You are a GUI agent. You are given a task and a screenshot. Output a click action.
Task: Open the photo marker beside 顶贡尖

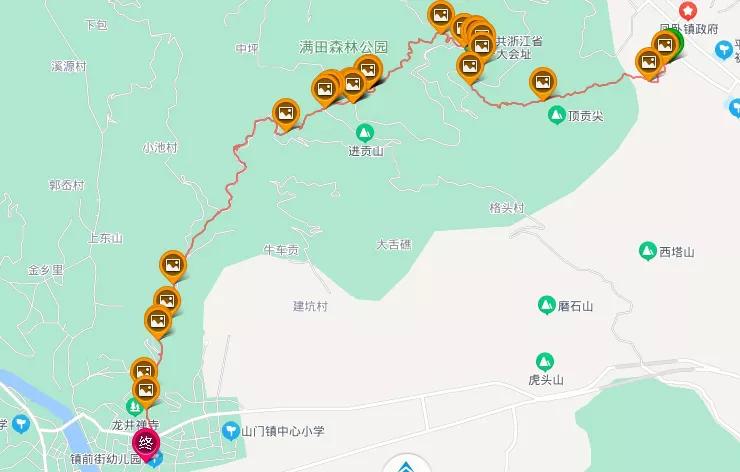point(542,79)
